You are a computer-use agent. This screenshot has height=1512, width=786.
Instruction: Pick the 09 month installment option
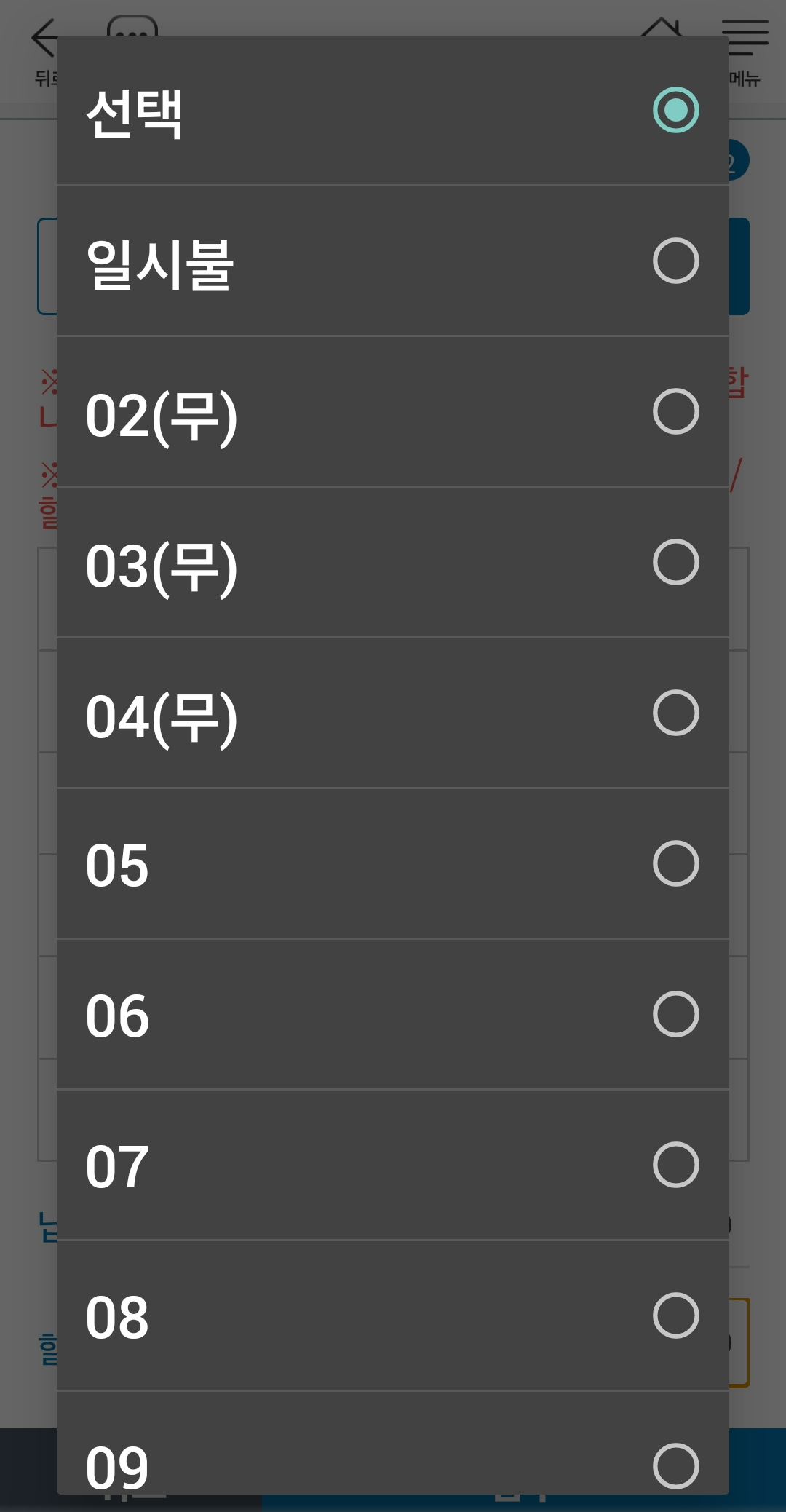click(393, 1465)
